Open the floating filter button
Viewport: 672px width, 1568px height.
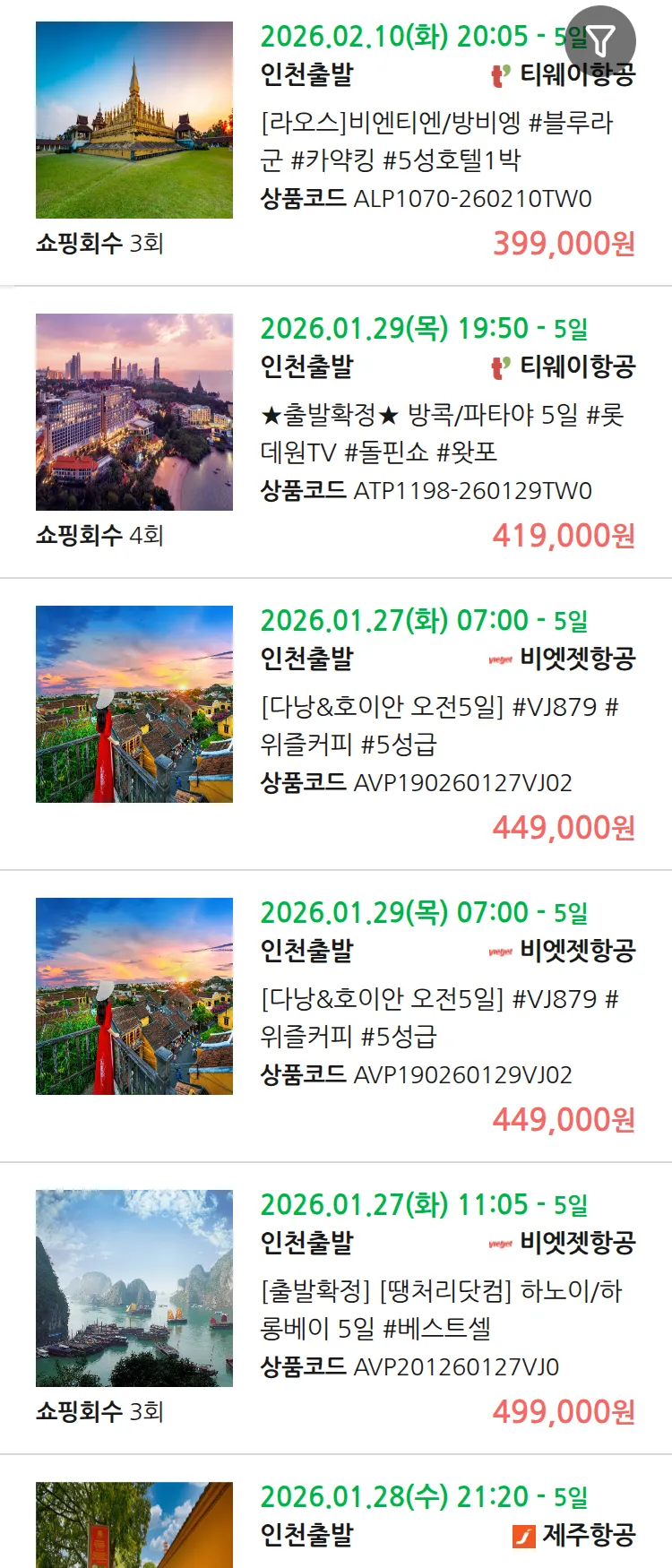(x=600, y=40)
